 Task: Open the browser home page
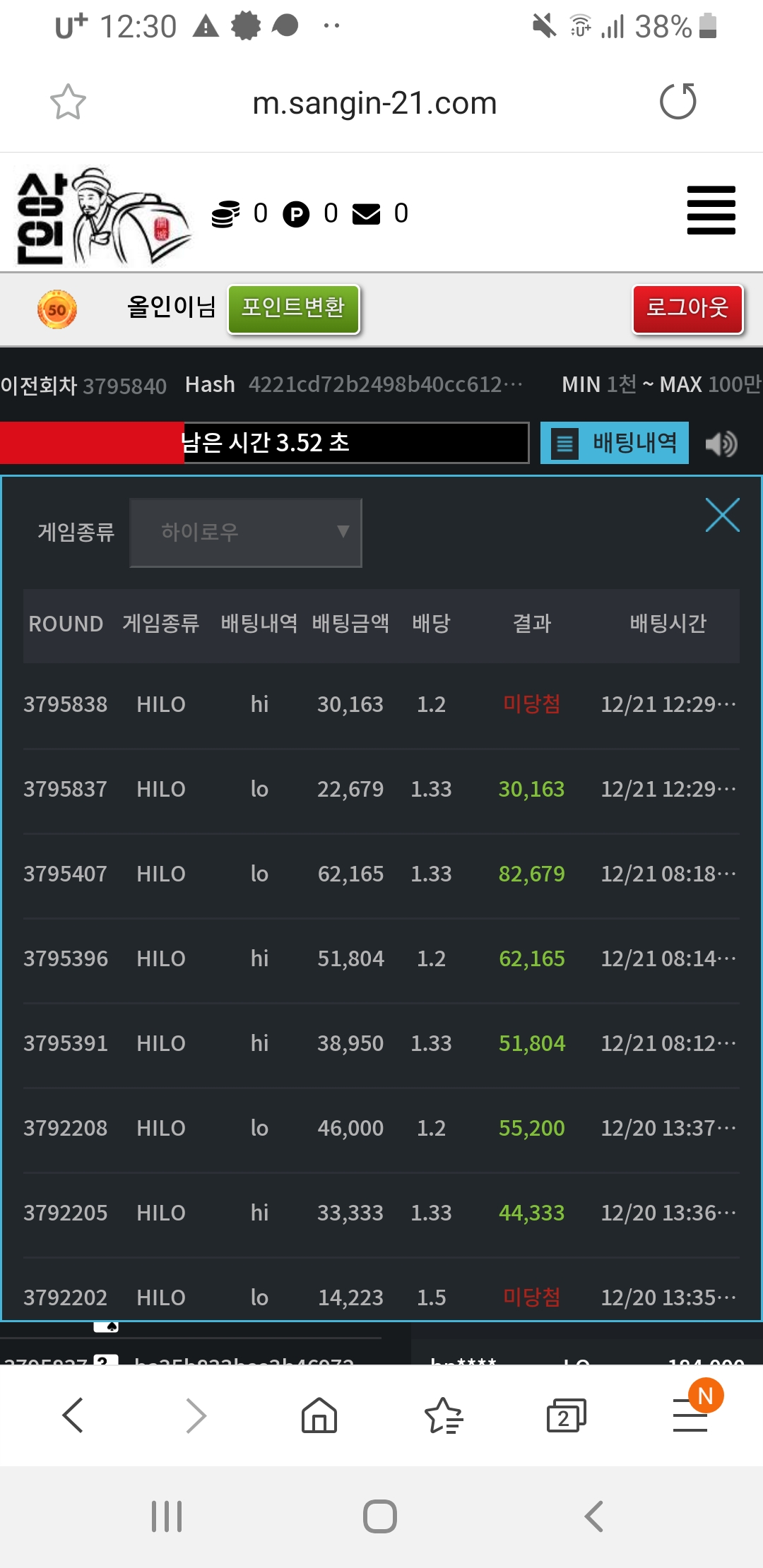(319, 1415)
